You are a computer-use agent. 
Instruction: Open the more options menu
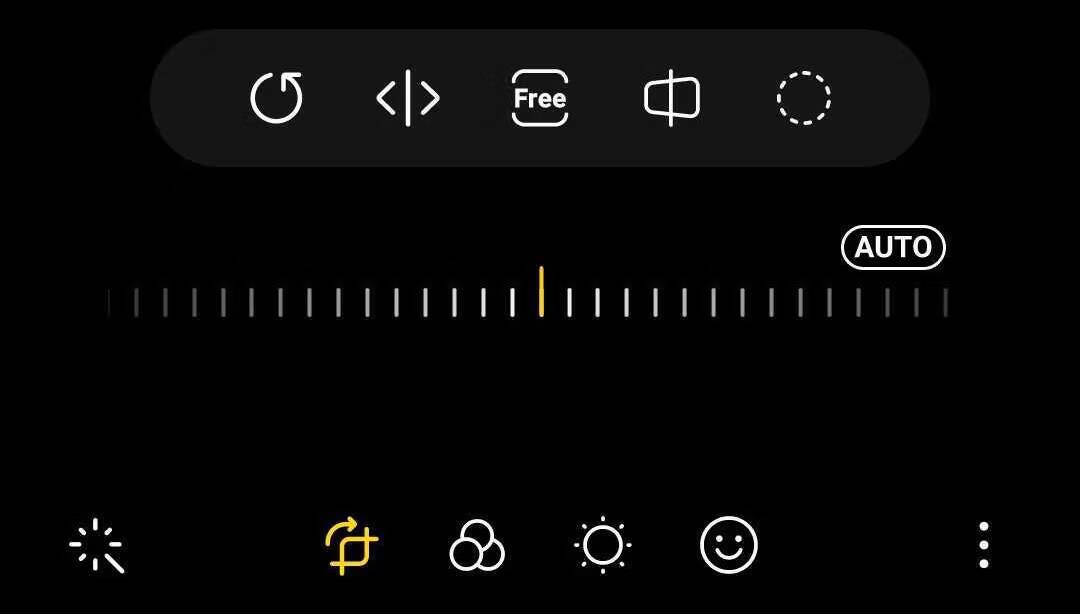point(984,546)
